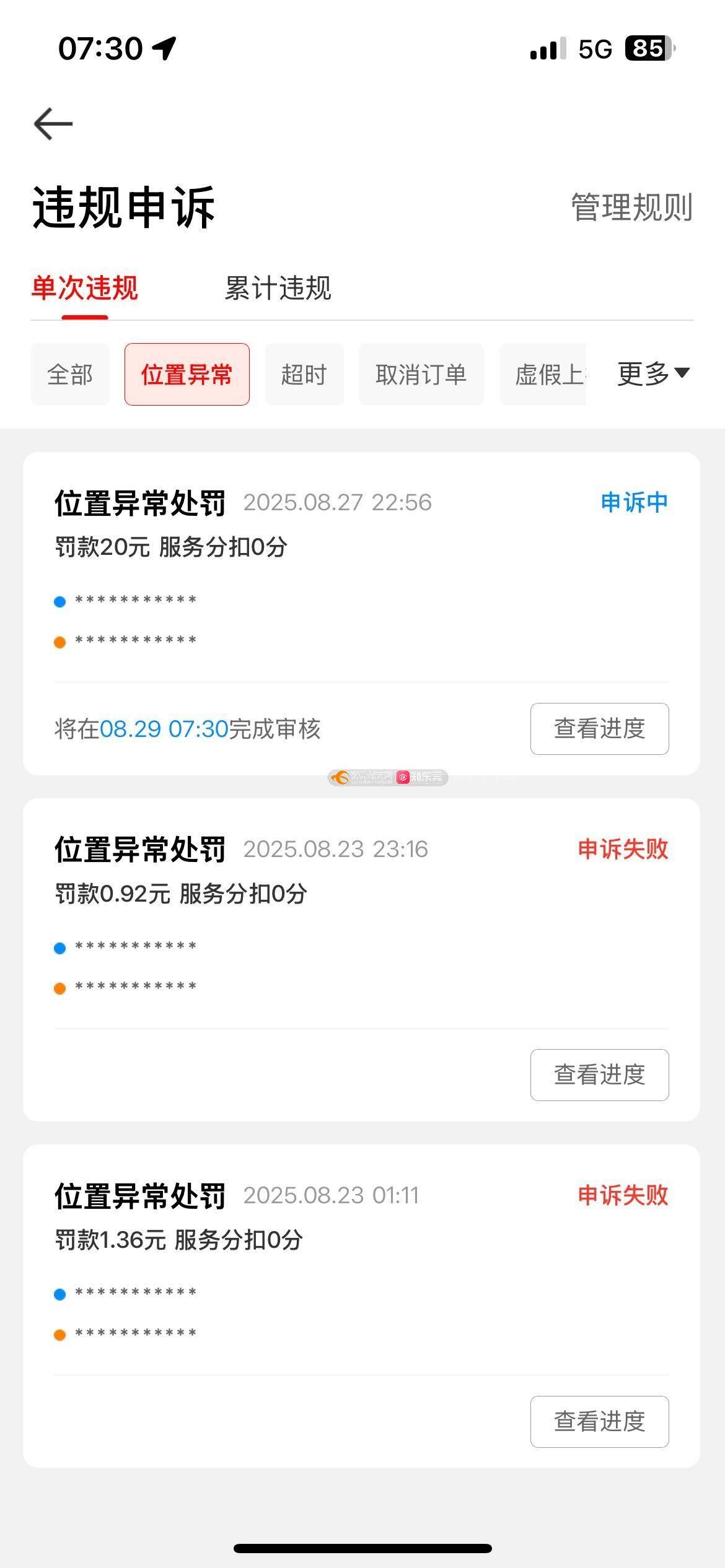Open the 08.27 22:56 penalty card
The height and width of the screenshot is (1568, 725).
[x=361, y=614]
